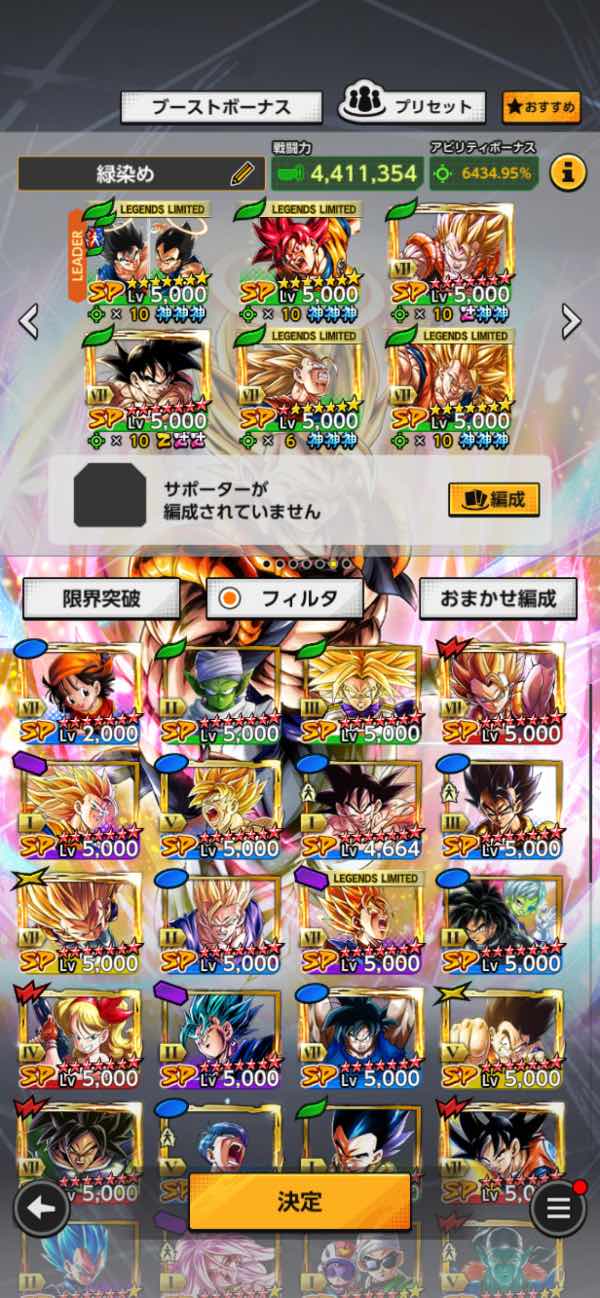Open the 限界突破 limit break button
The height and width of the screenshot is (1298, 600).
pyautogui.click(x=101, y=599)
